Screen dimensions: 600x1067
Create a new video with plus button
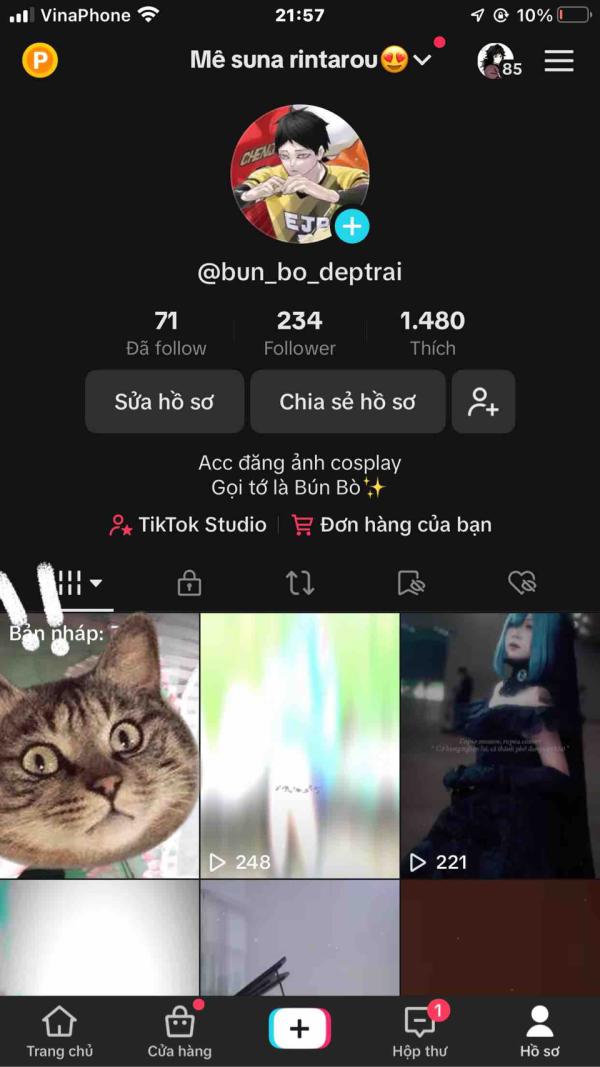[x=299, y=1029]
